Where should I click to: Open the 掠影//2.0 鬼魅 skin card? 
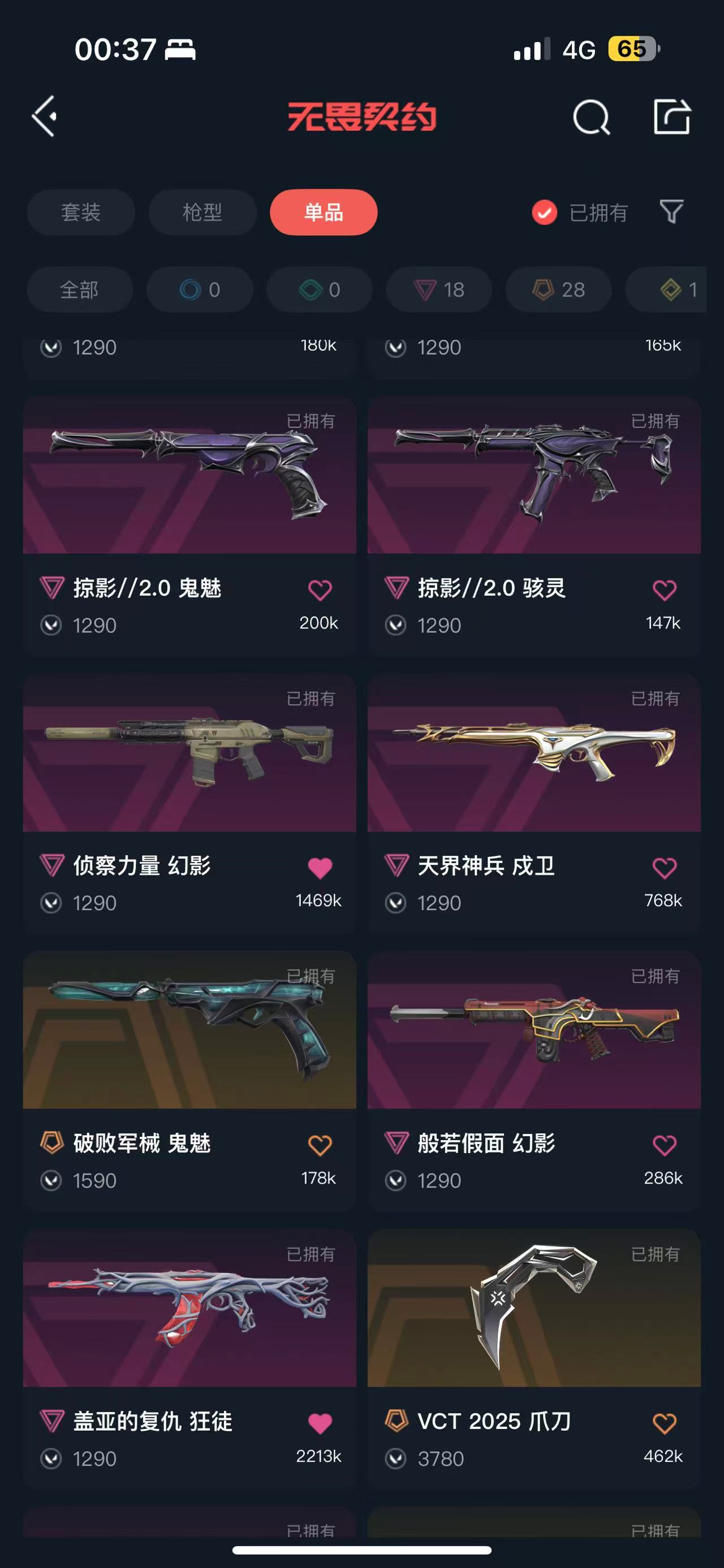(189, 476)
